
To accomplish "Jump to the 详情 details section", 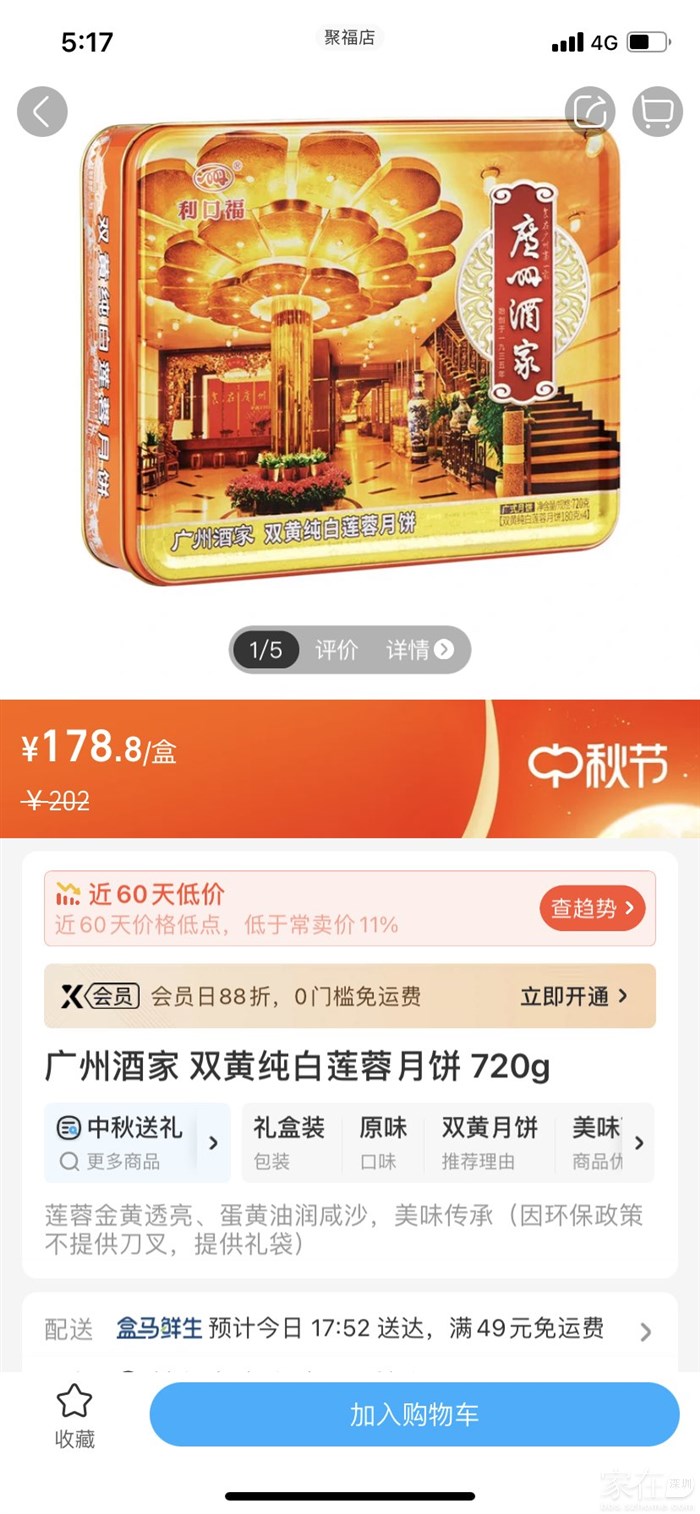I will (419, 650).
